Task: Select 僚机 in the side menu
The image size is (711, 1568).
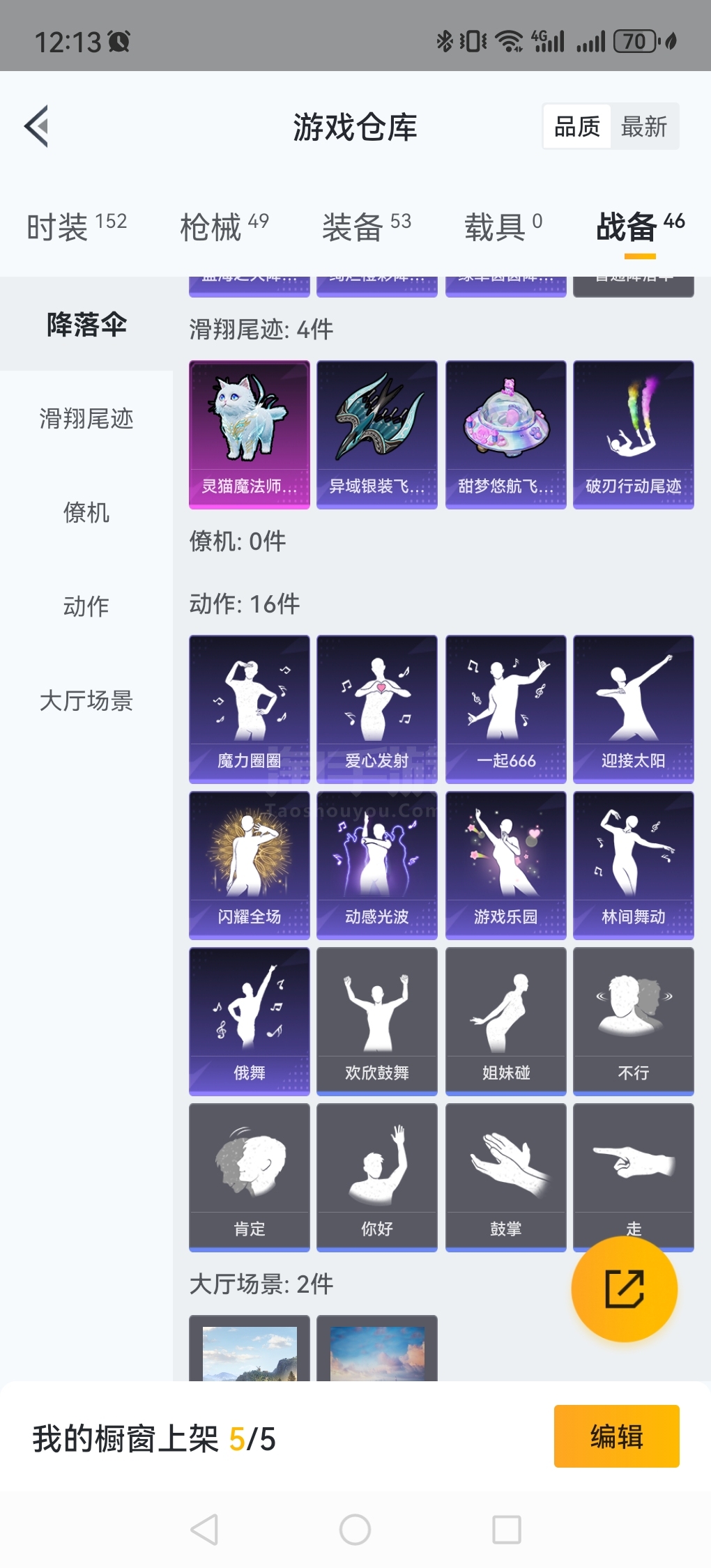Action: (86, 513)
